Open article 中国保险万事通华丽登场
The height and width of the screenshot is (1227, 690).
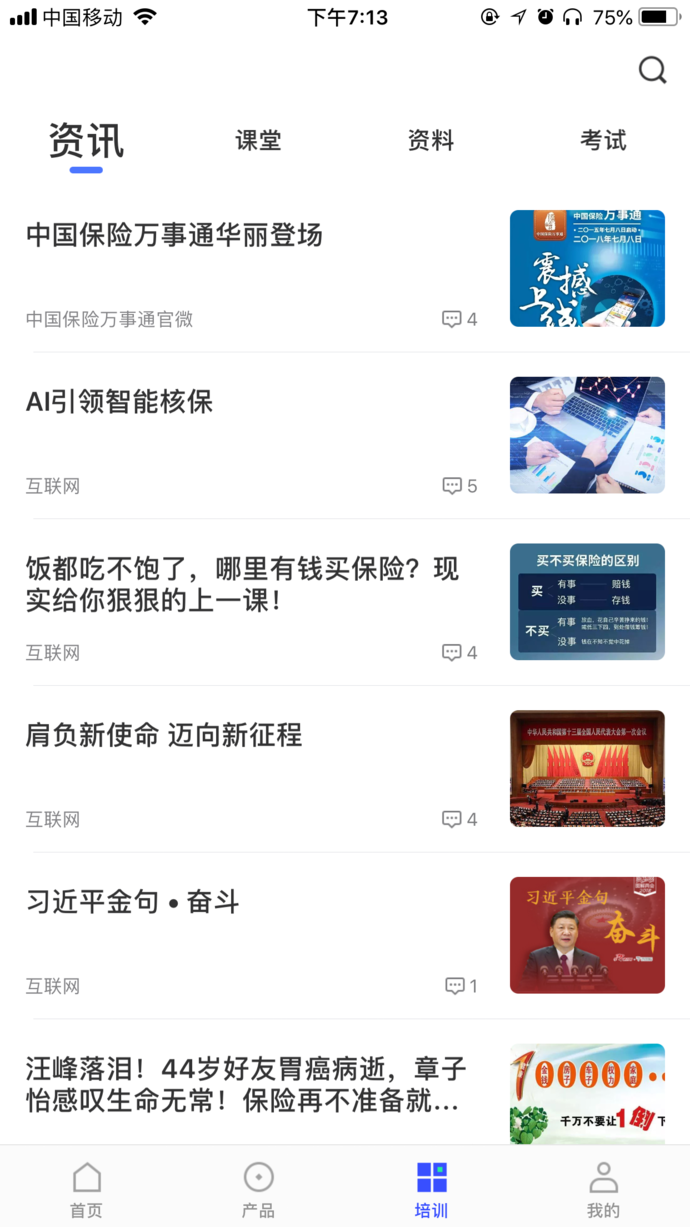(174, 235)
